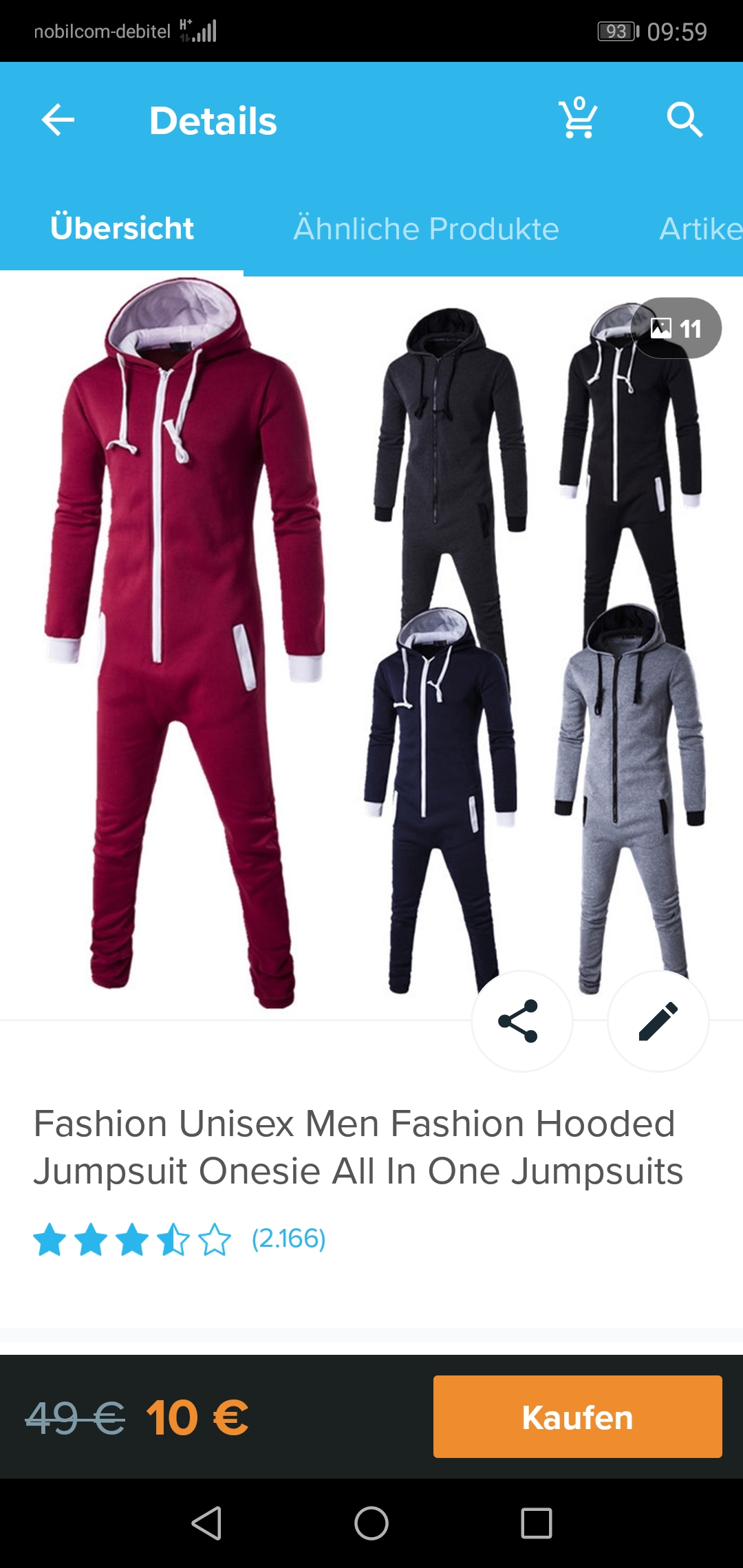This screenshot has width=743, height=1568.
Task: Tap the orange Kaufen button
Action: (578, 1417)
